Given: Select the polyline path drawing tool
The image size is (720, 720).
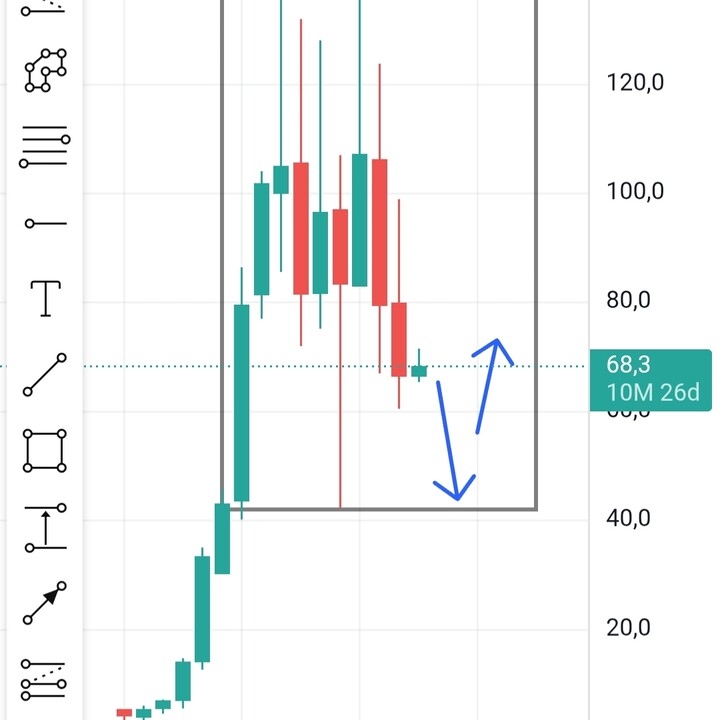Looking at the screenshot, I should coord(45,70).
